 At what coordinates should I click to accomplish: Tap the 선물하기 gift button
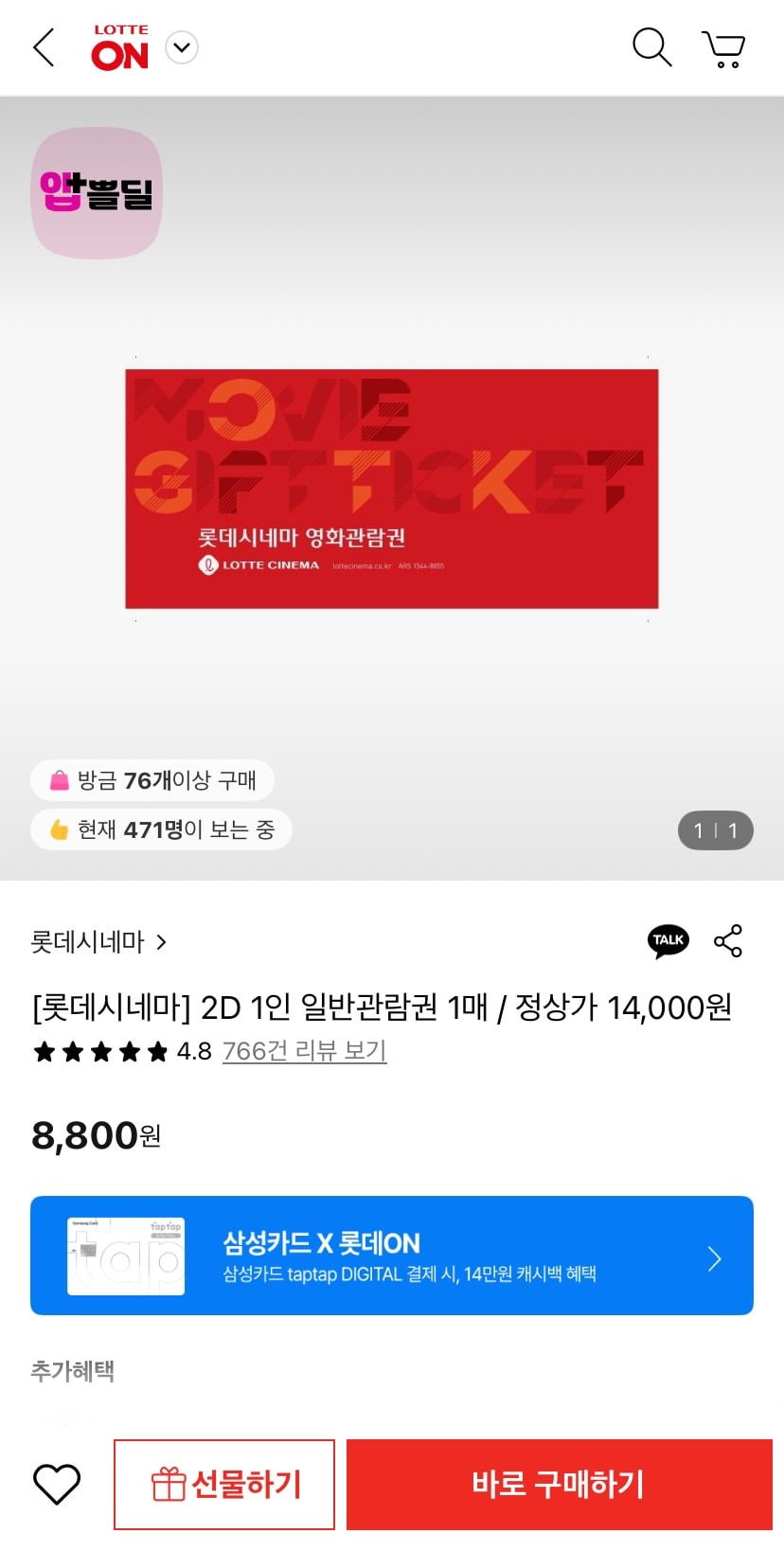point(225,1484)
